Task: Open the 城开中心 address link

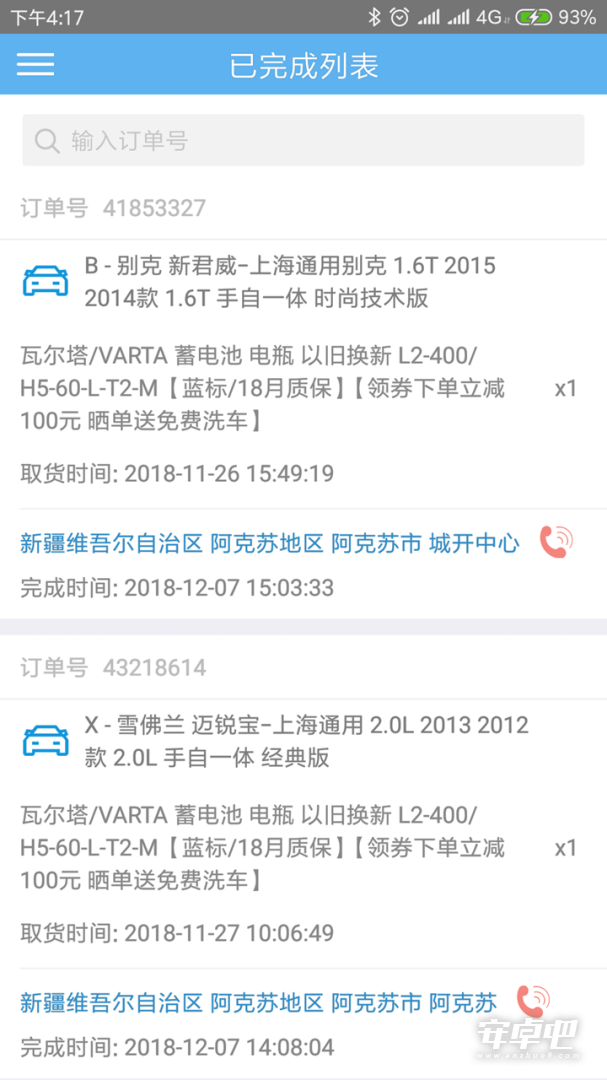Action: (x=269, y=544)
